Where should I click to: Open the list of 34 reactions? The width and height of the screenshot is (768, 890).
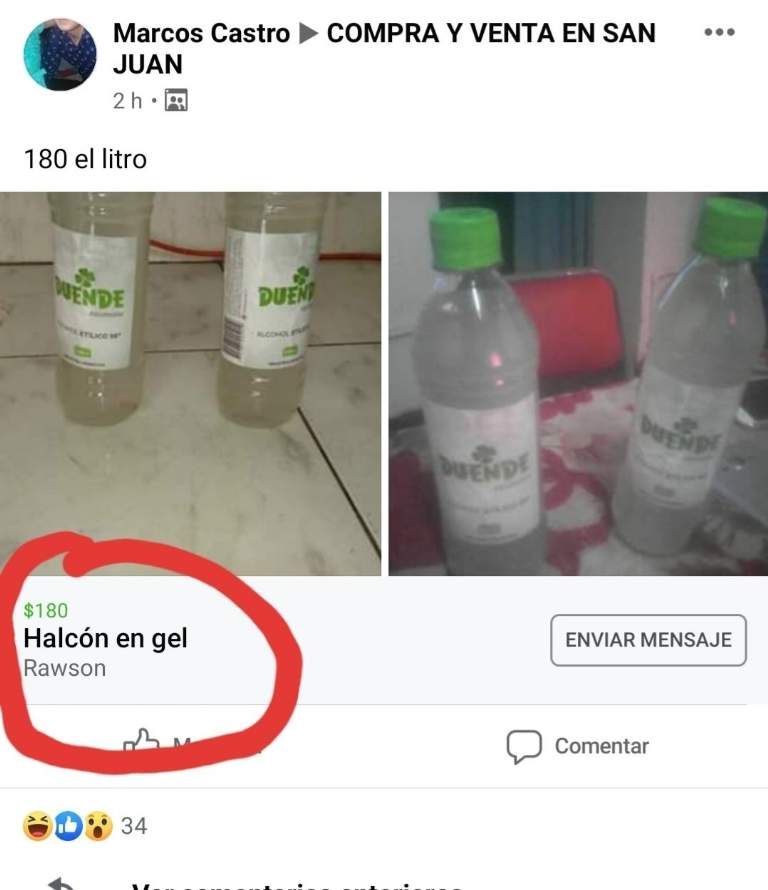(x=85, y=825)
